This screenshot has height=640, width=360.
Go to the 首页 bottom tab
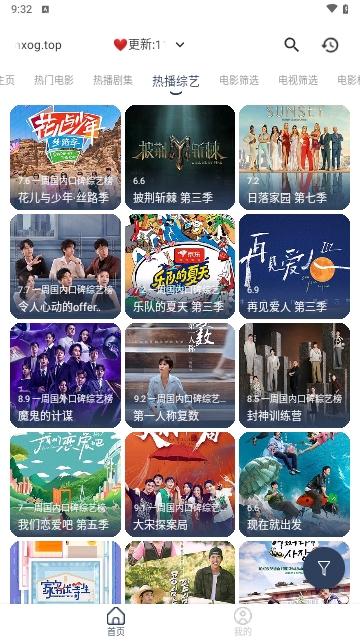tap(116, 622)
